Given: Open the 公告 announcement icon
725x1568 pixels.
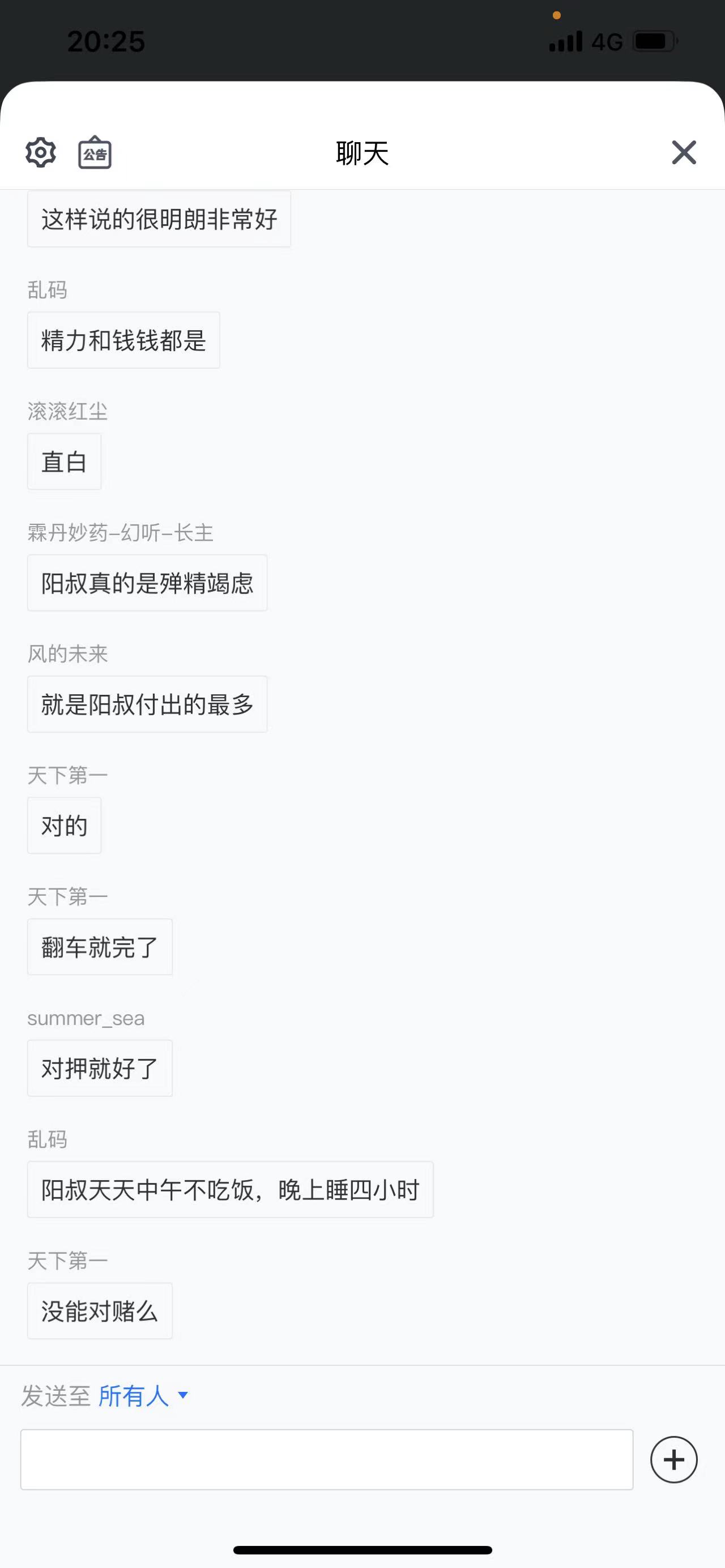Looking at the screenshot, I should [95, 152].
